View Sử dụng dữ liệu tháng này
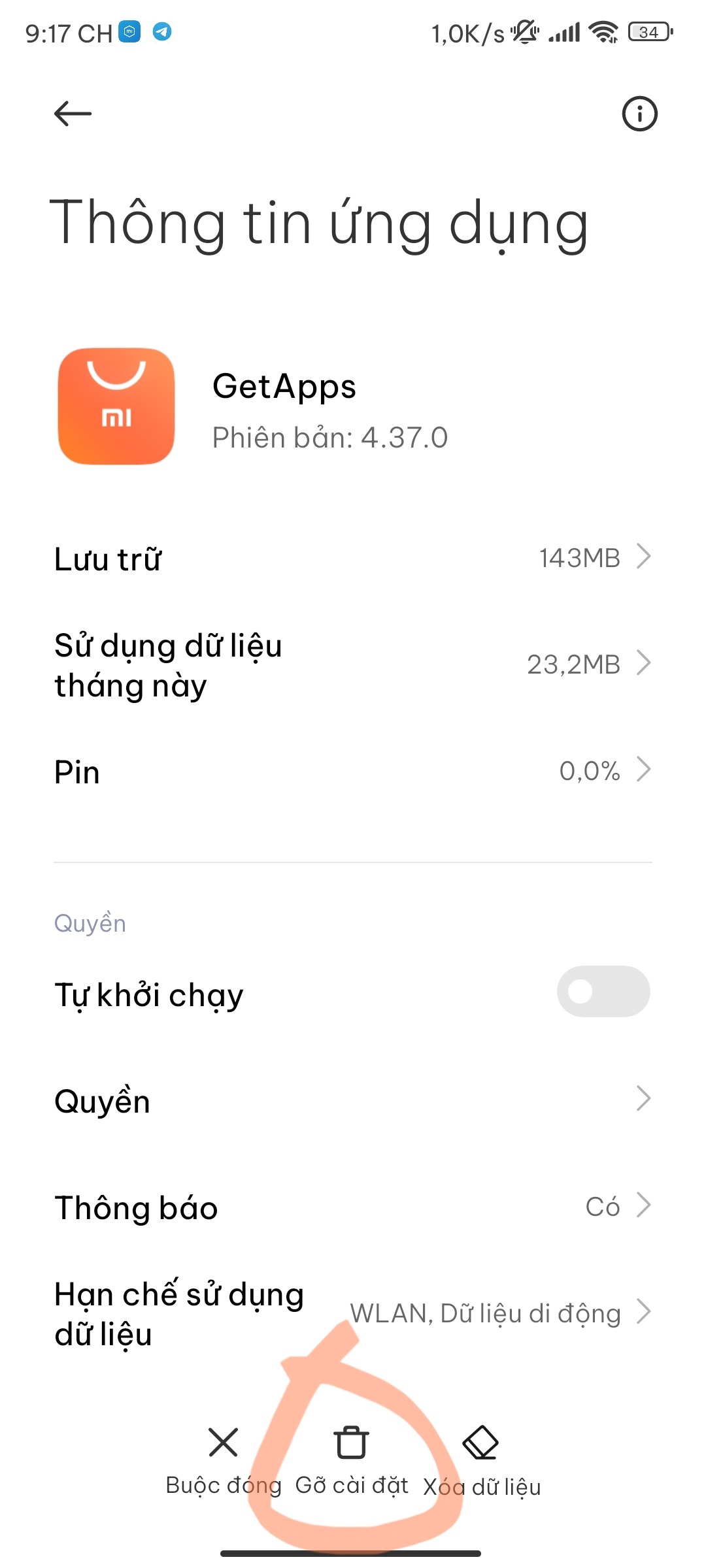 pyautogui.click(x=353, y=665)
